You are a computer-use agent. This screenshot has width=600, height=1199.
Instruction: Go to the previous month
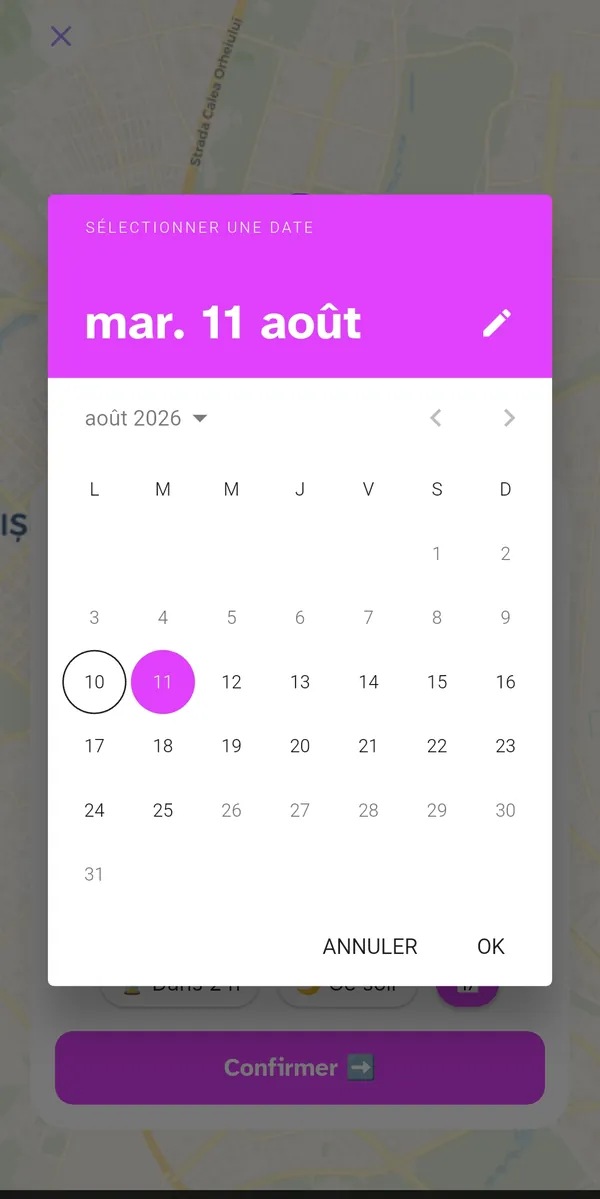436,418
